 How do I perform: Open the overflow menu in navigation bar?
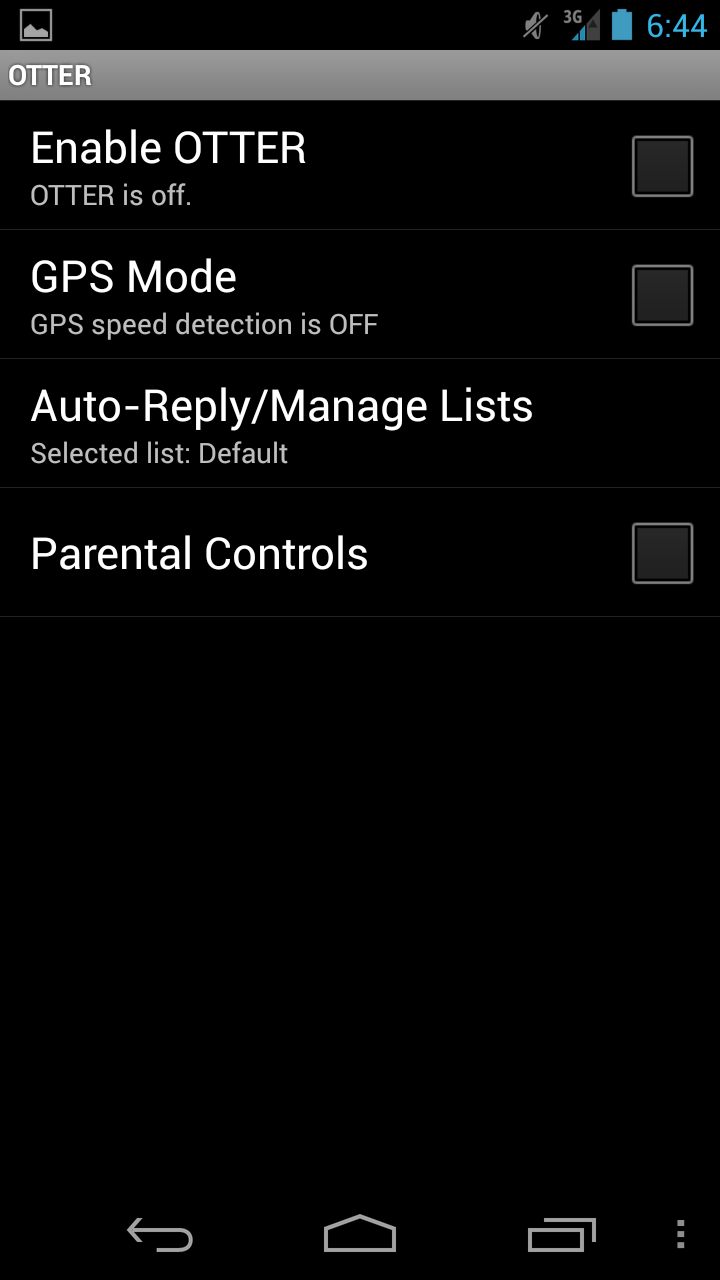point(680,1234)
